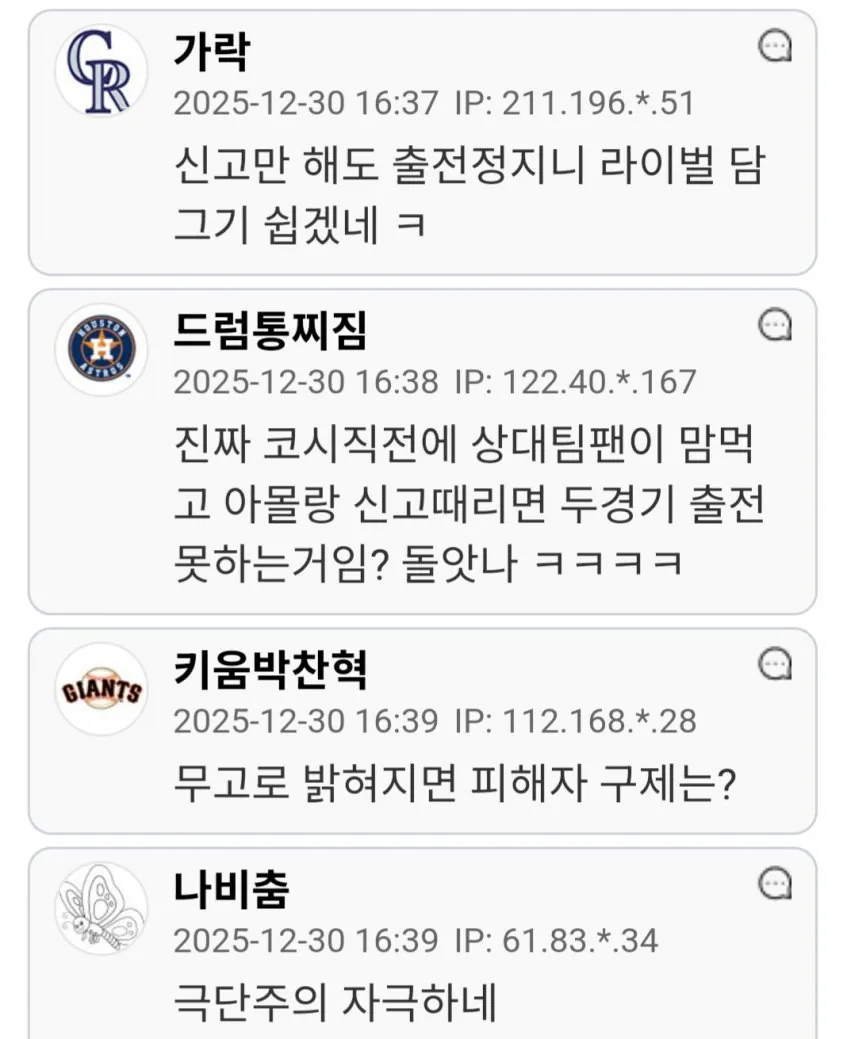The image size is (850, 1039).
Task: Open 가락's profile avatar
Action: click(x=101, y=71)
